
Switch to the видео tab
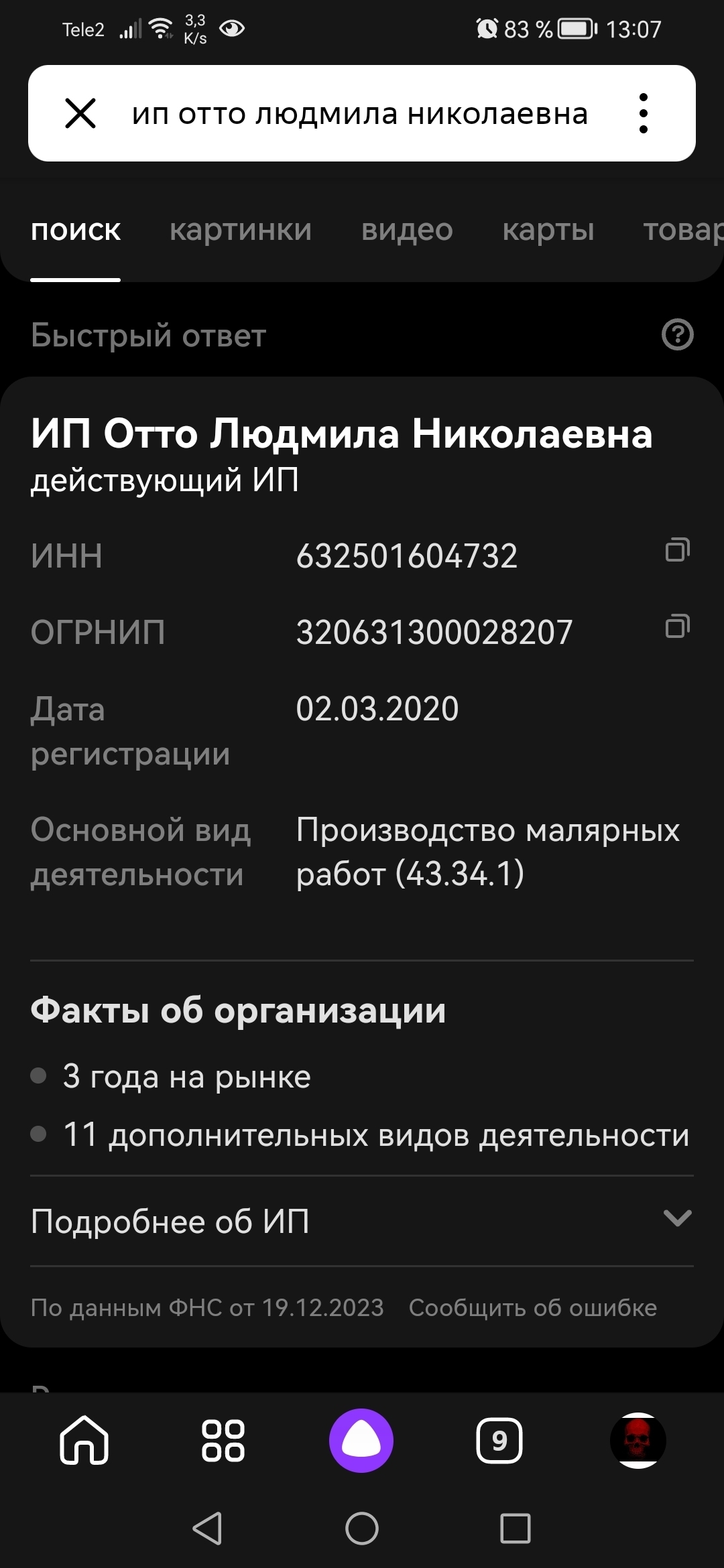[x=407, y=230]
